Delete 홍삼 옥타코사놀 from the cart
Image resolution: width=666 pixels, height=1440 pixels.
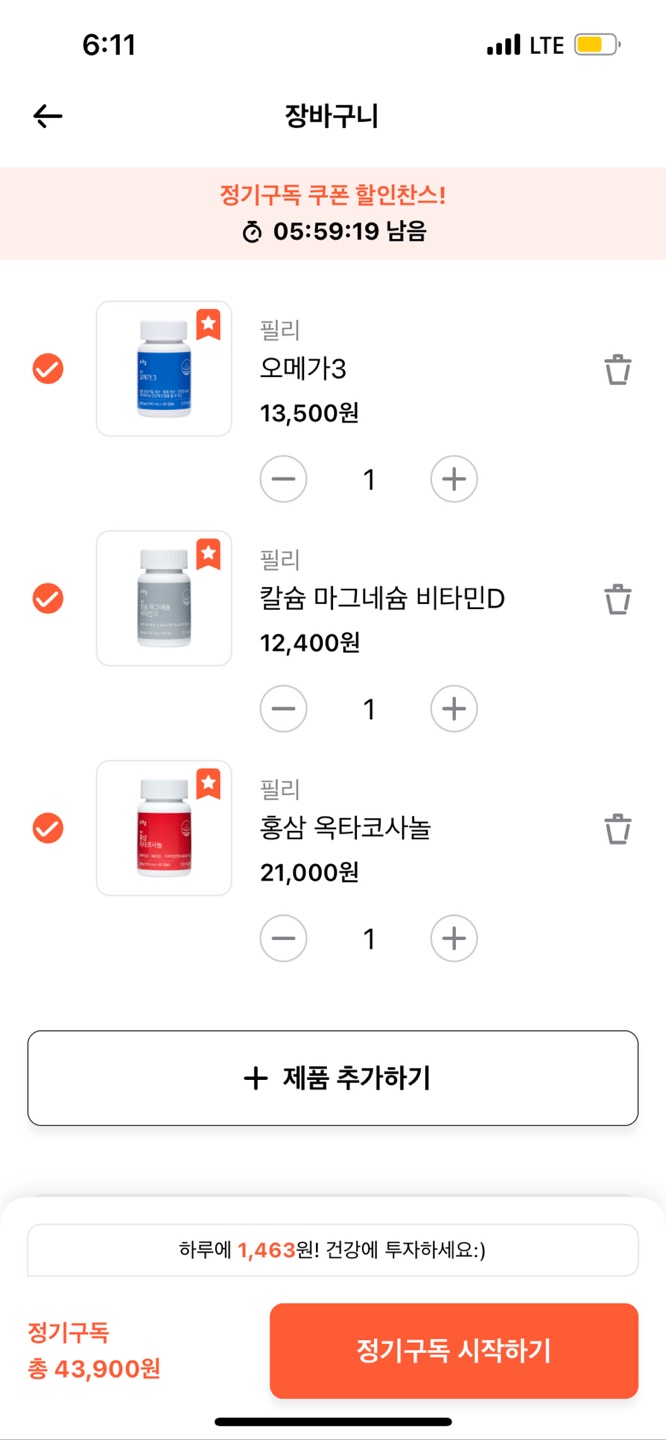[617, 829]
